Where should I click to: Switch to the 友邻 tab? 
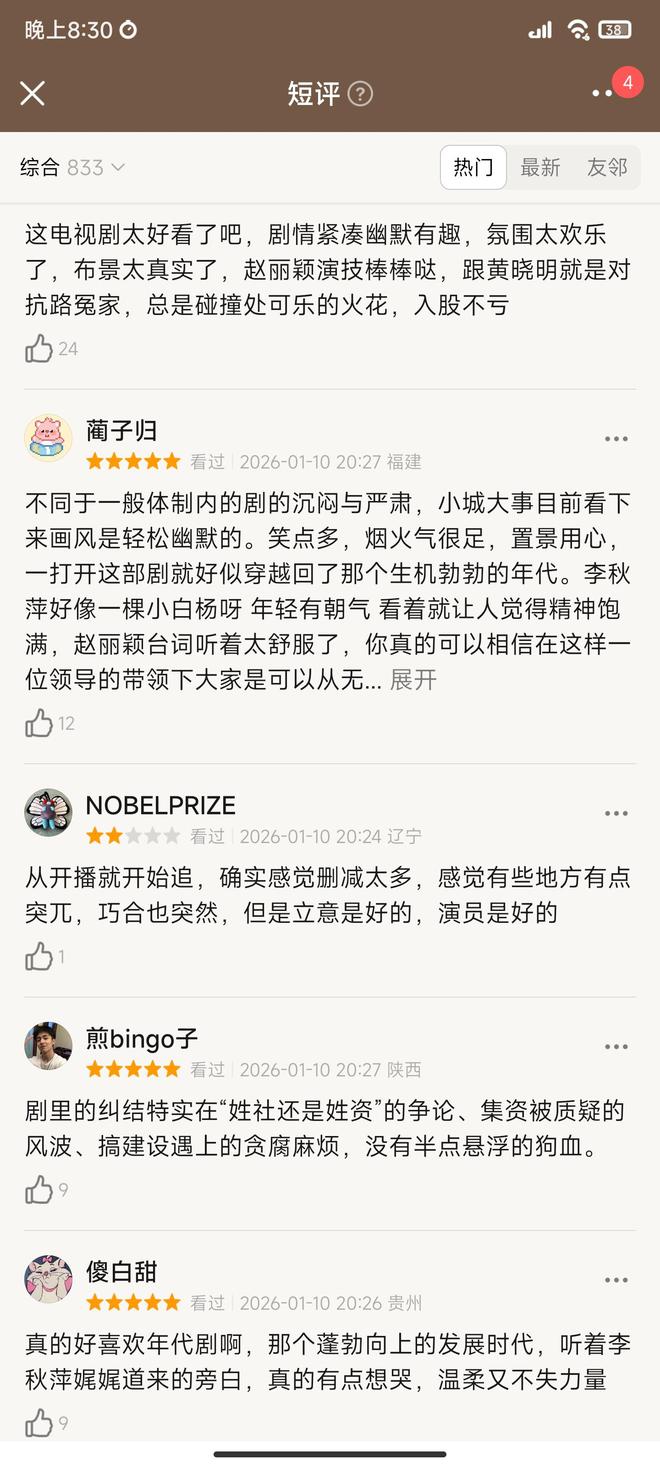(607, 167)
